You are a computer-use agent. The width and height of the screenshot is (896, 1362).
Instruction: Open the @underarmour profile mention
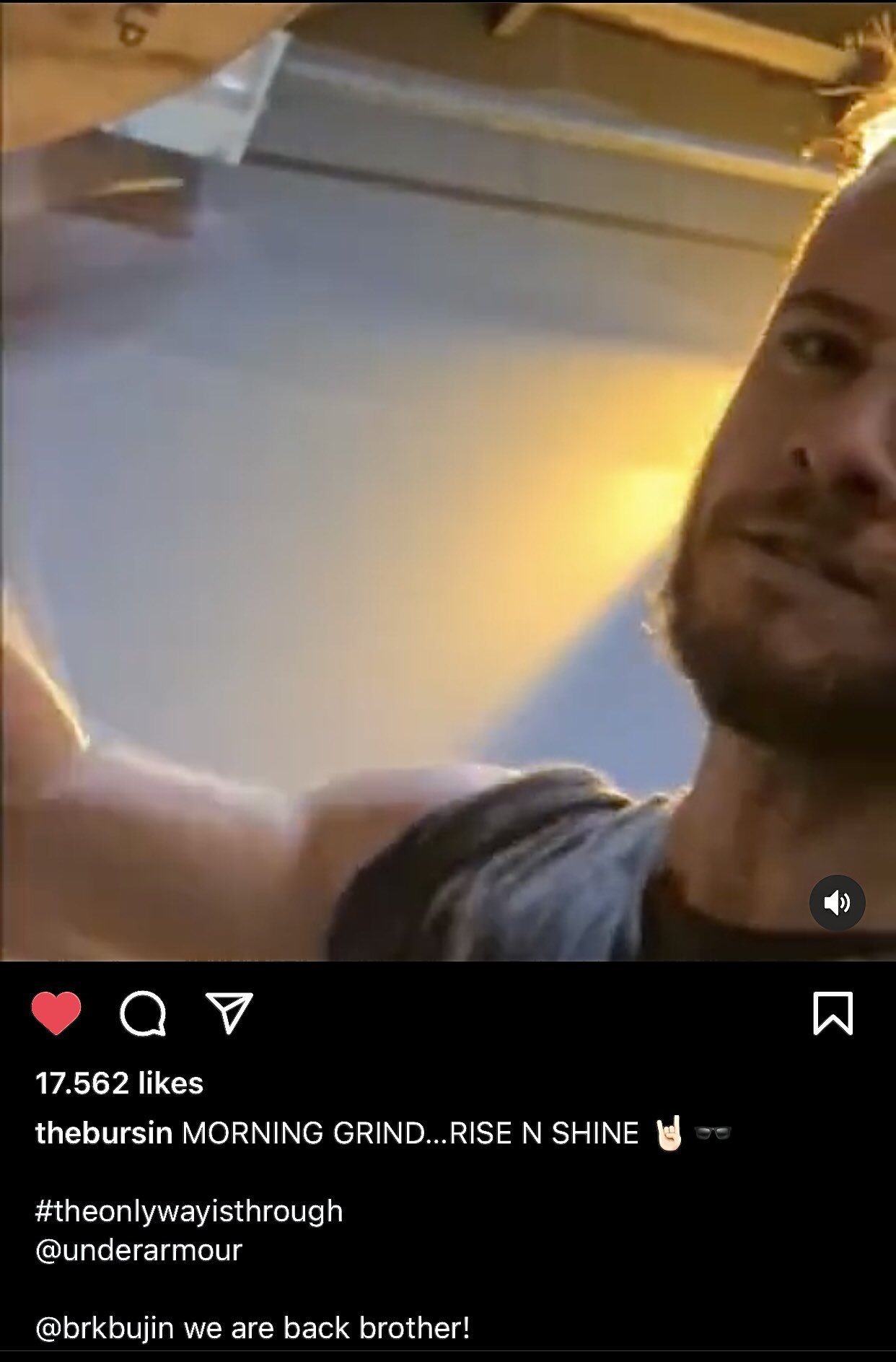click(139, 1250)
